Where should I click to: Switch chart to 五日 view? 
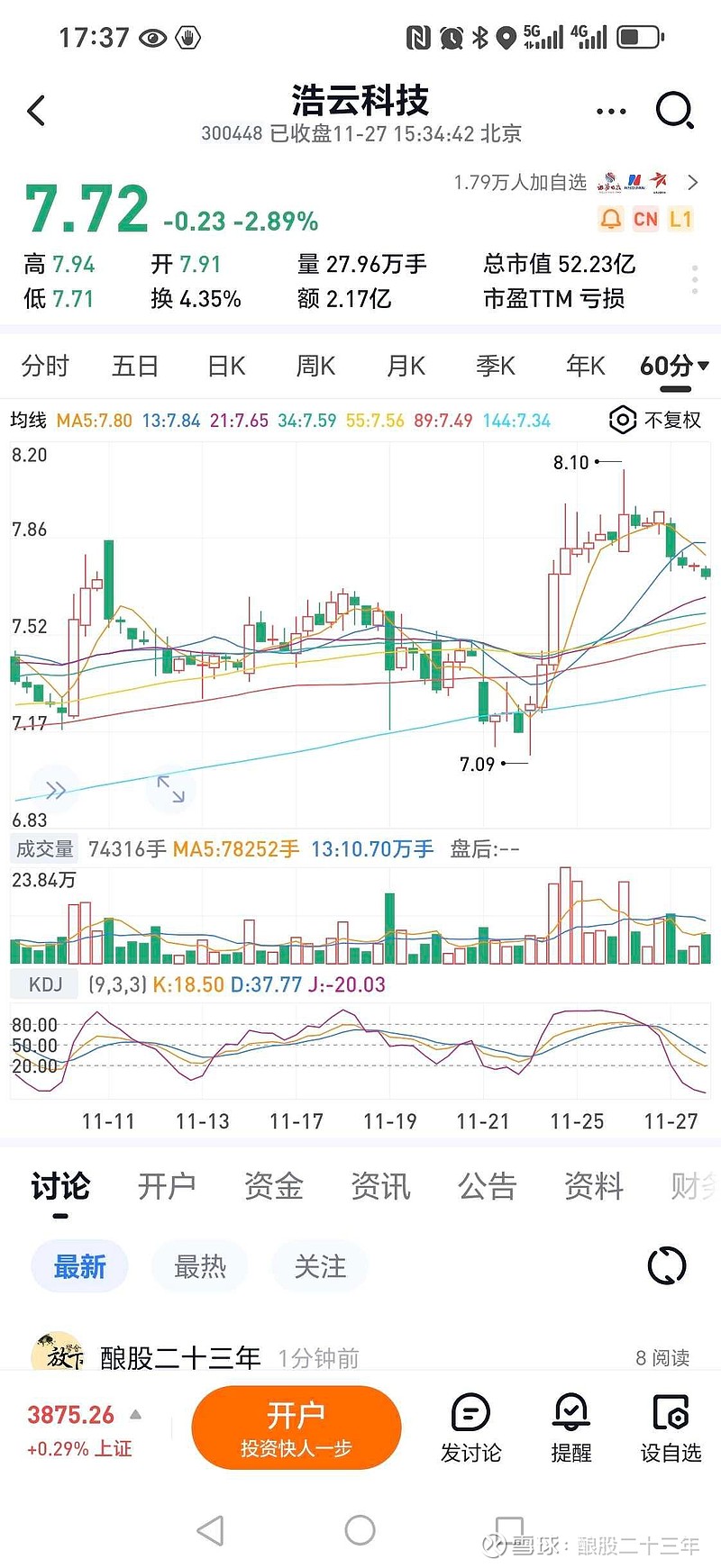pos(135,367)
